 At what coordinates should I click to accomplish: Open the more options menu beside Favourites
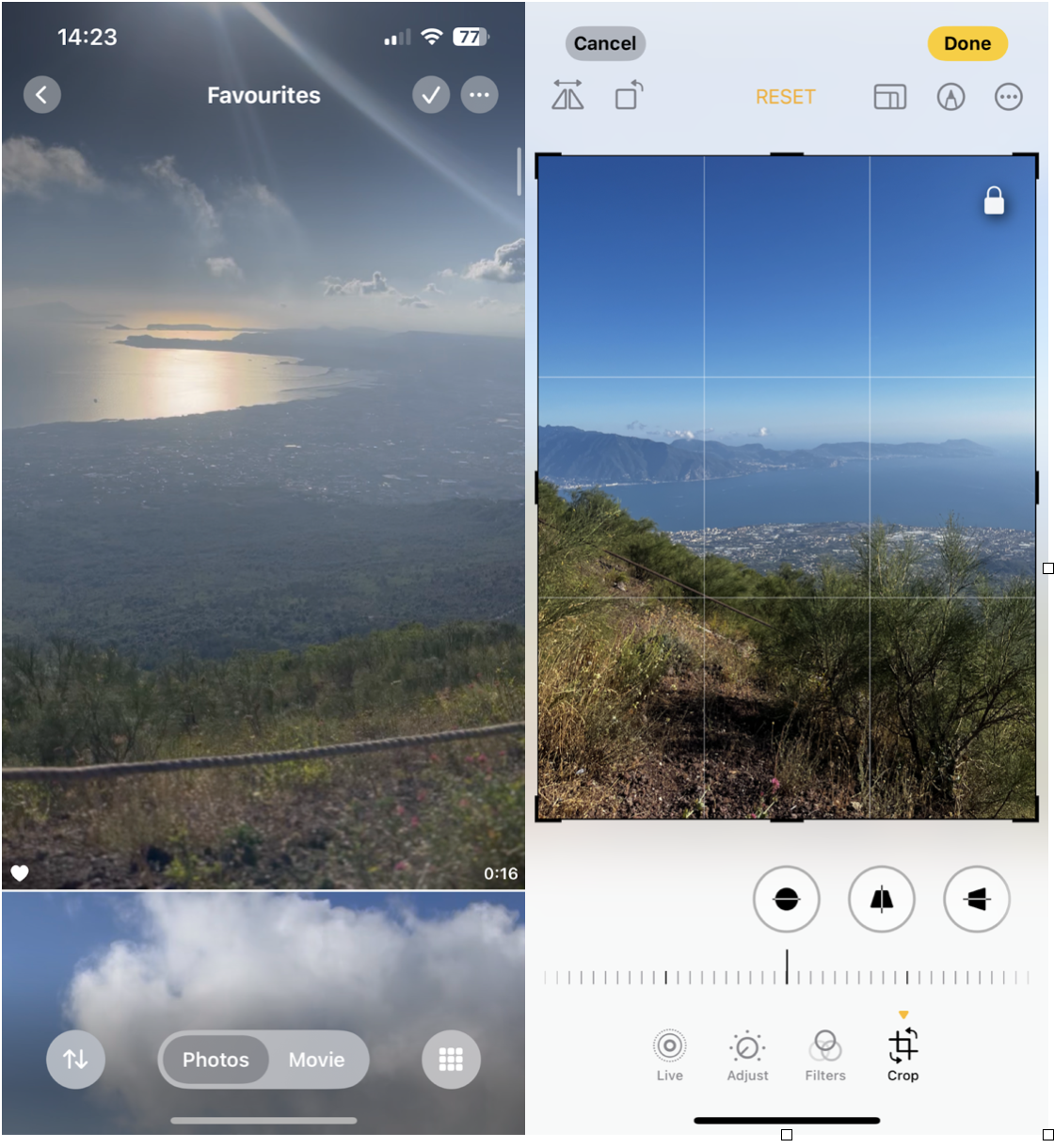pos(480,95)
